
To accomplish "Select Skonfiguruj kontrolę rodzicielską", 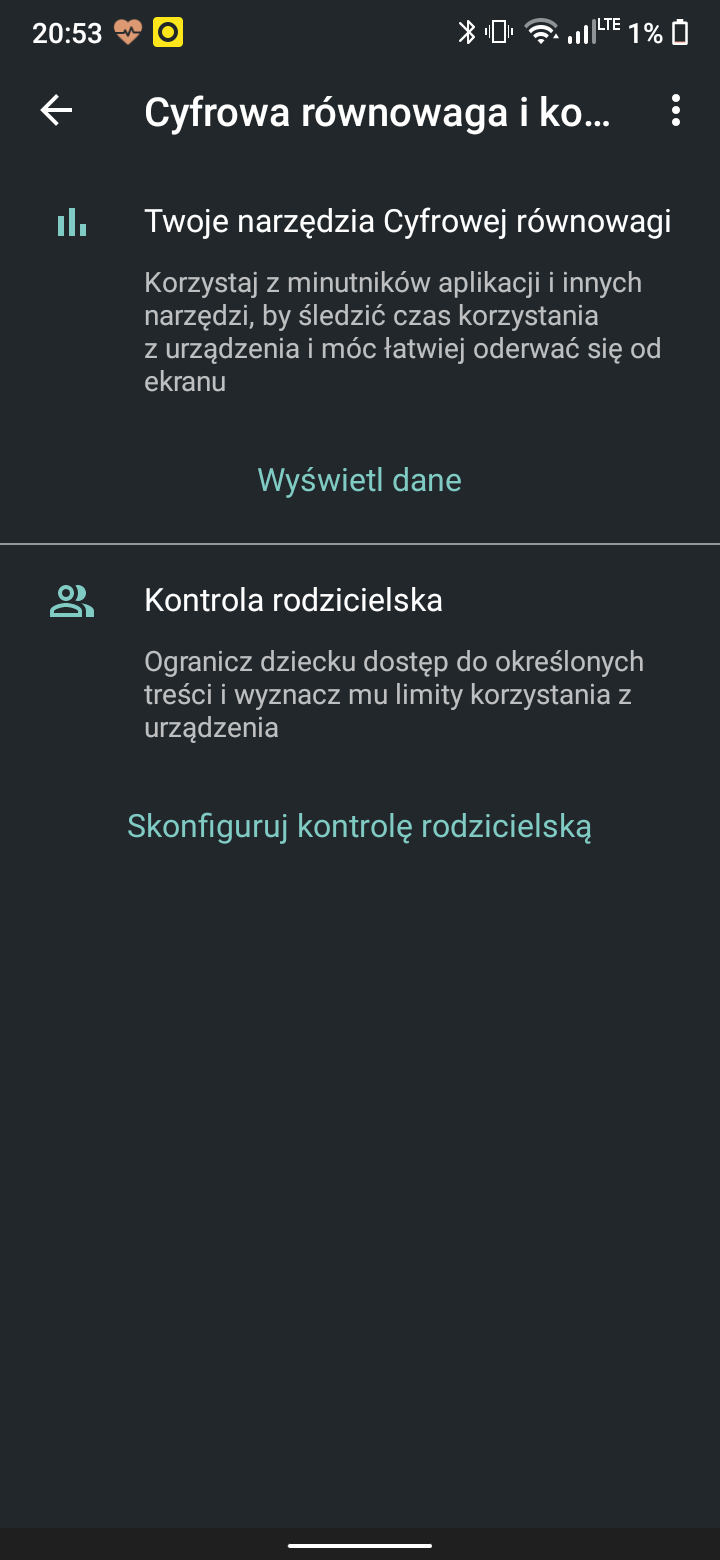I will click(x=360, y=827).
